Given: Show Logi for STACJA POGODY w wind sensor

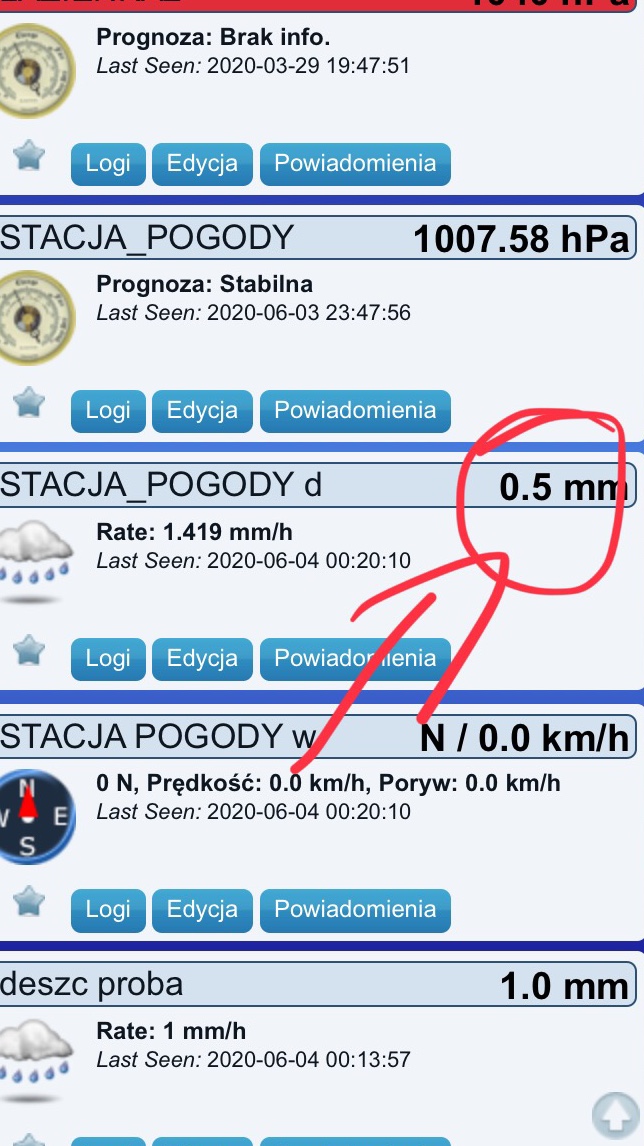Looking at the screenshot, I should [x=108, y=910].
